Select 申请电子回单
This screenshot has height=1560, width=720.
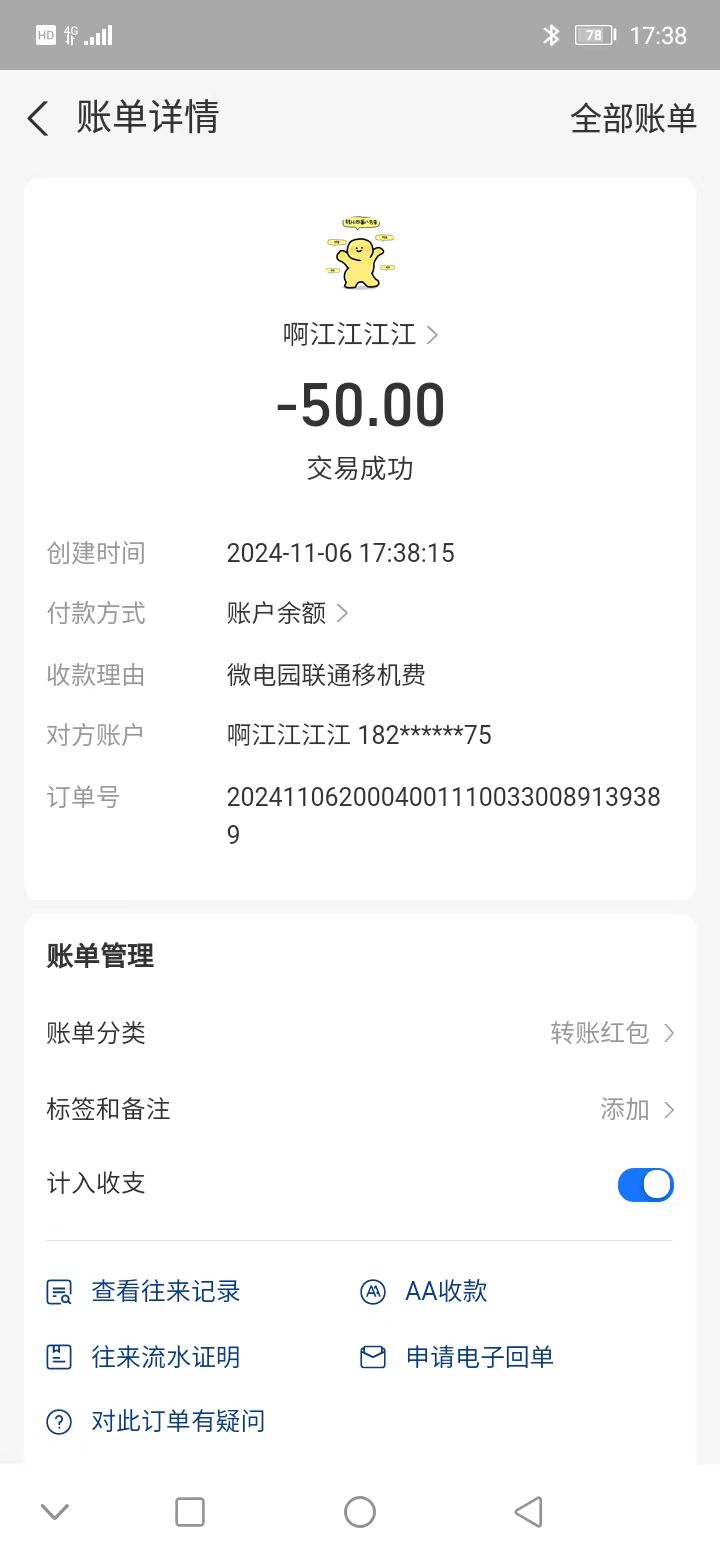(x=457, y=1357)
